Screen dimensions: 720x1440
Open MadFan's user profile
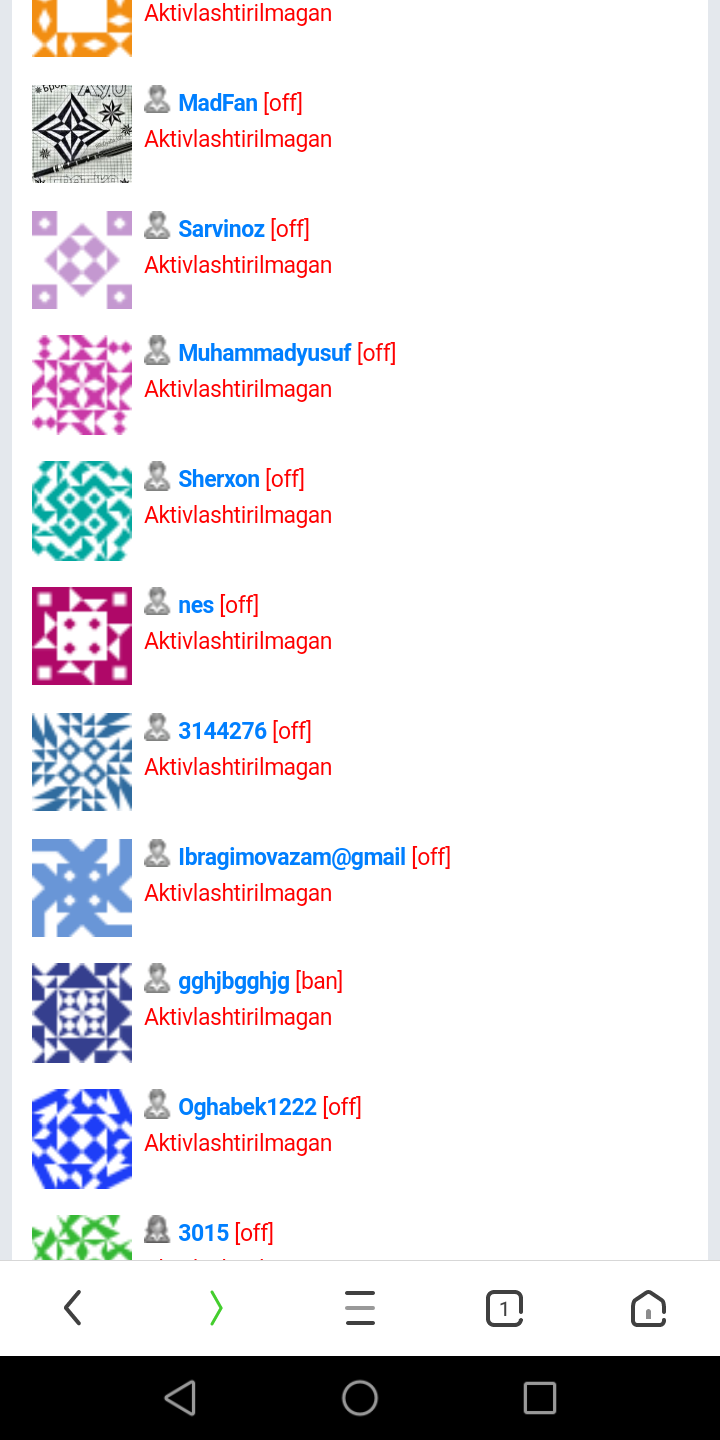218,103
